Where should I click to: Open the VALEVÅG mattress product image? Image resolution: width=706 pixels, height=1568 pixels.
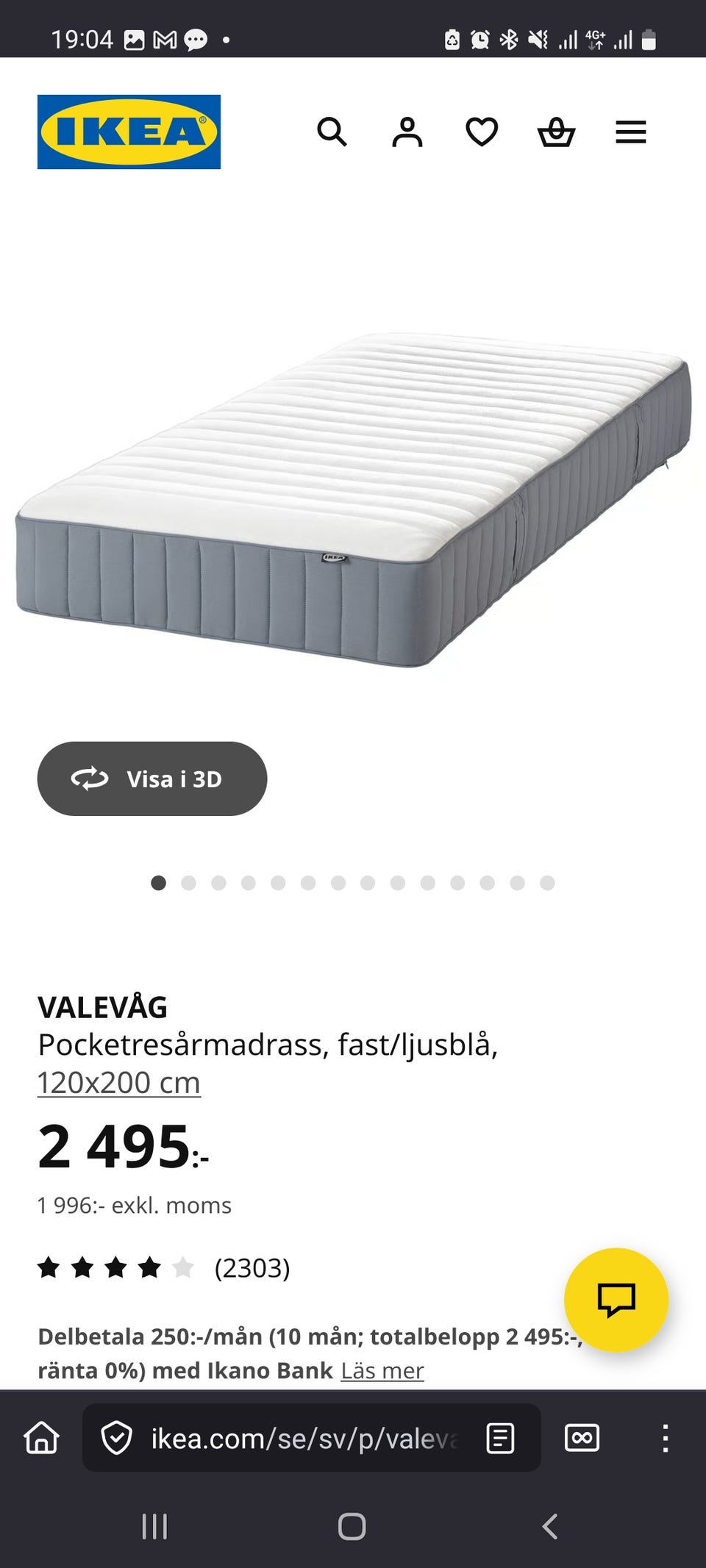[x=353, y=500]
